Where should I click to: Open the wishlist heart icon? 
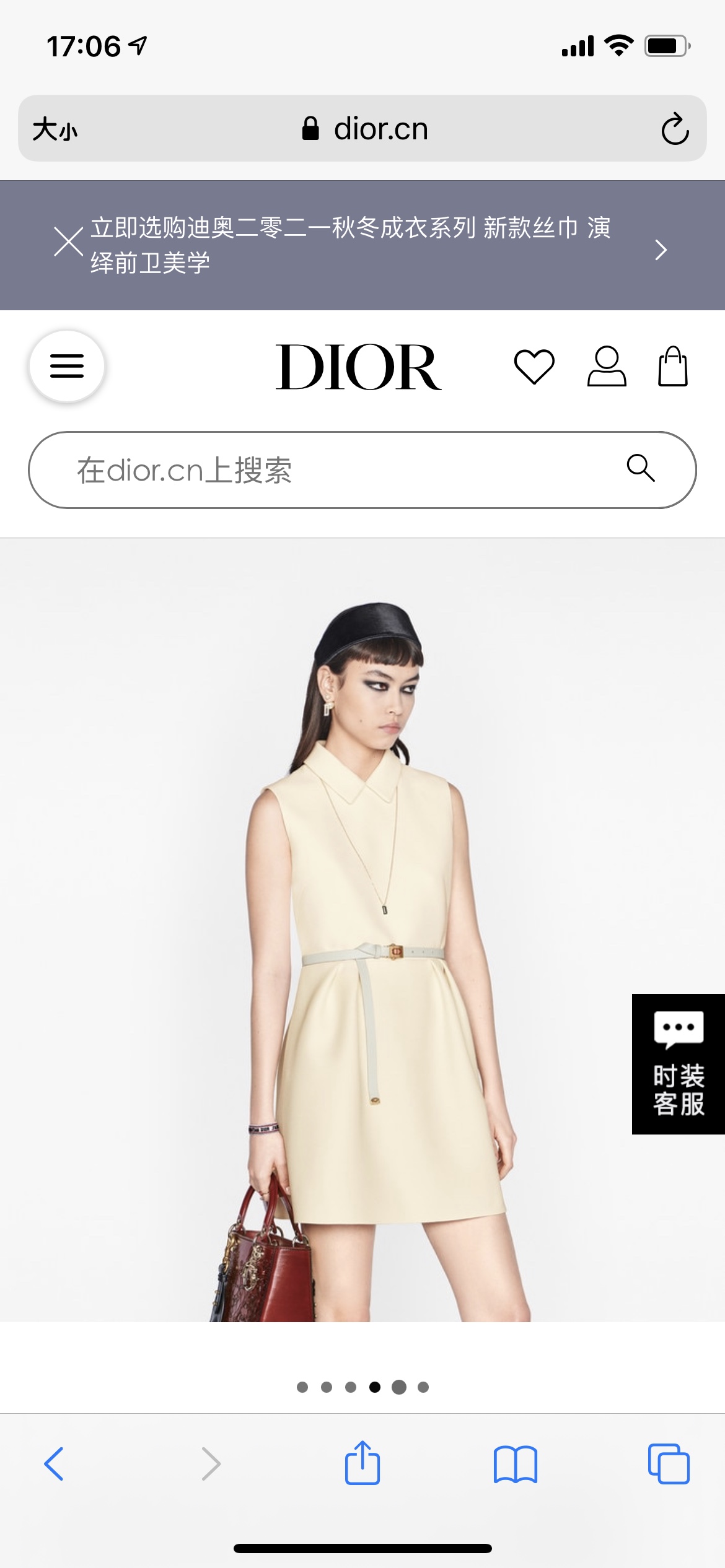(x=534, y=367)
